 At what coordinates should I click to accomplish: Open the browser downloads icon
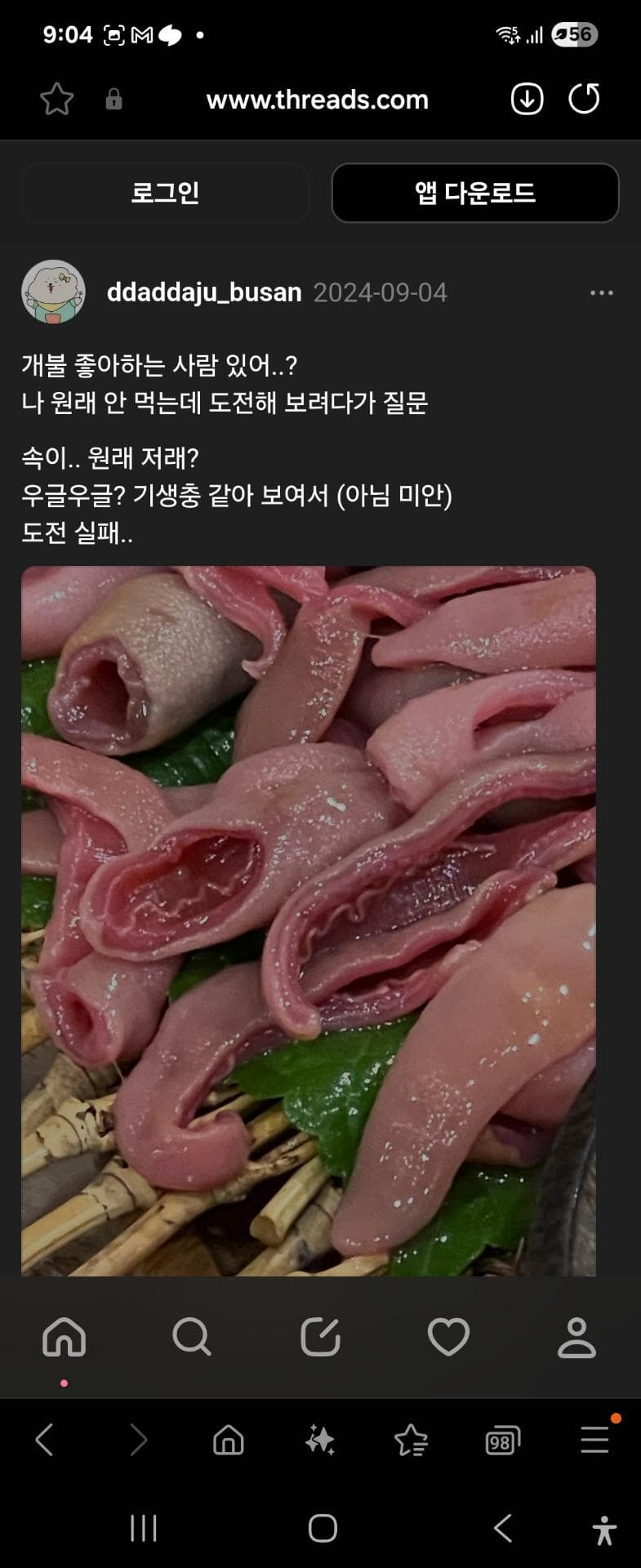[x=527, y=100]
